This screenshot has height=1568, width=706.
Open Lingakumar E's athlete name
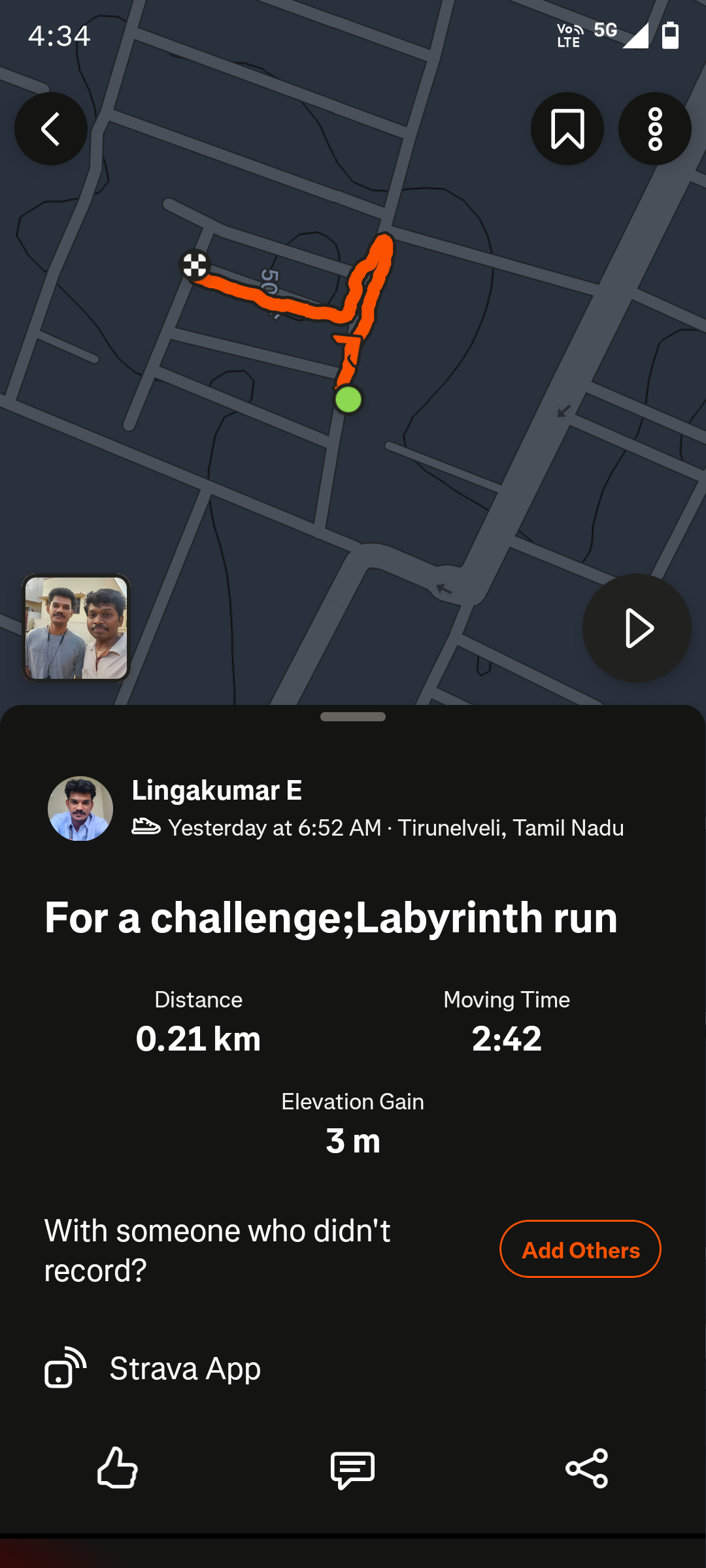tap(216, 791)
